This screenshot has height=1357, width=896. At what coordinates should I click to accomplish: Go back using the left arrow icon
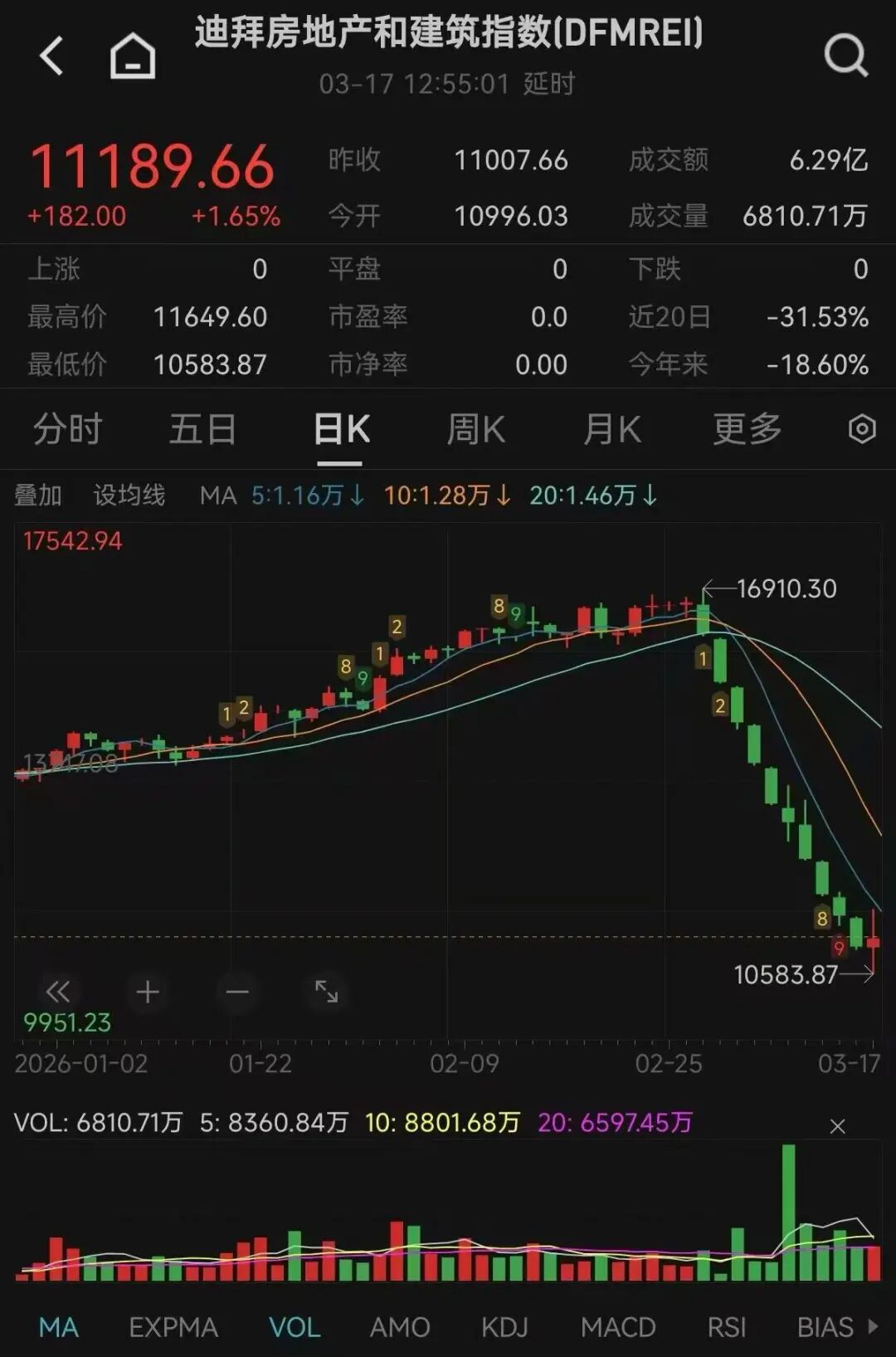[x=51, y=56]
